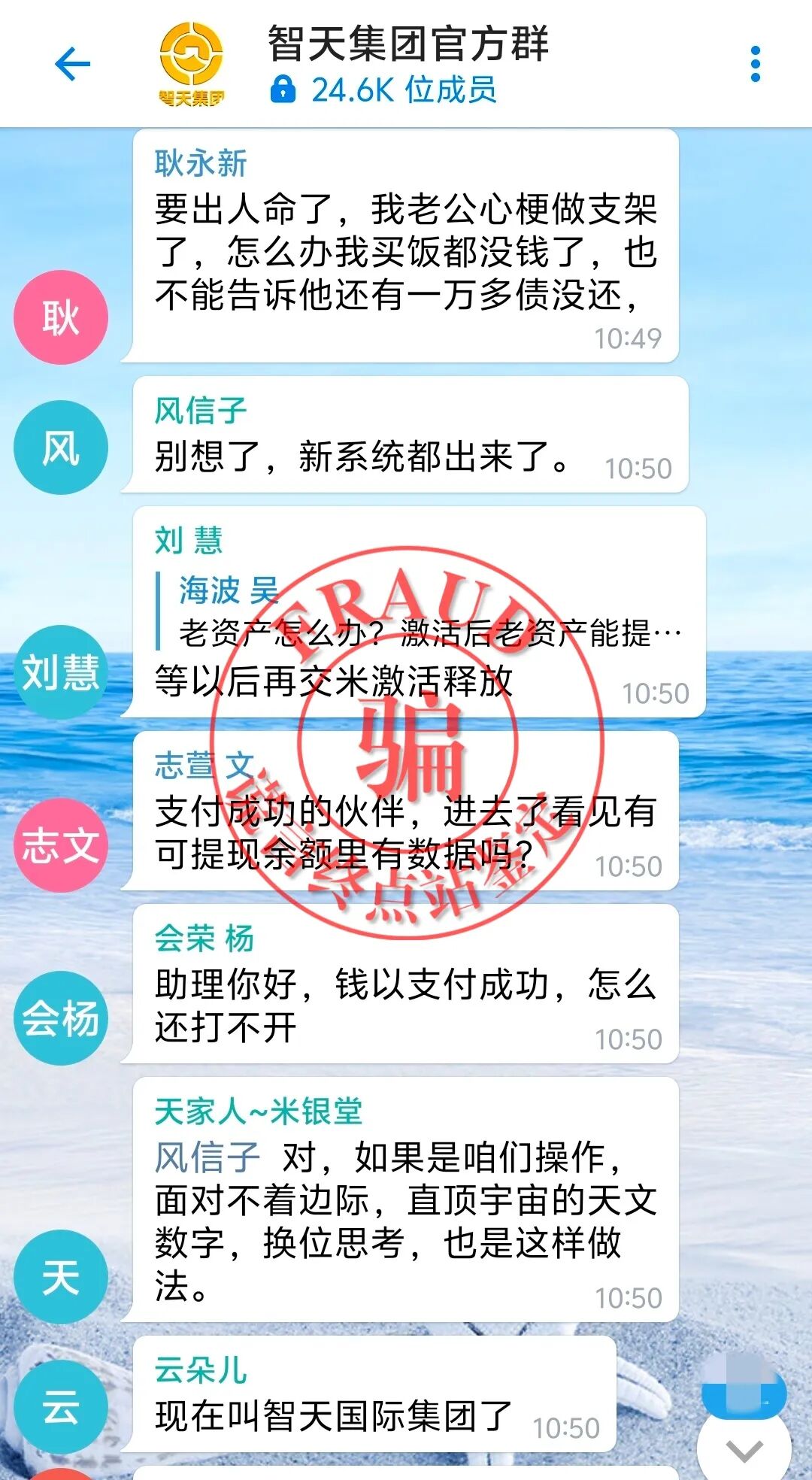Open the 会杨 avatar profile
This screenshot has height=1480, width=812.
[61, 1018]
